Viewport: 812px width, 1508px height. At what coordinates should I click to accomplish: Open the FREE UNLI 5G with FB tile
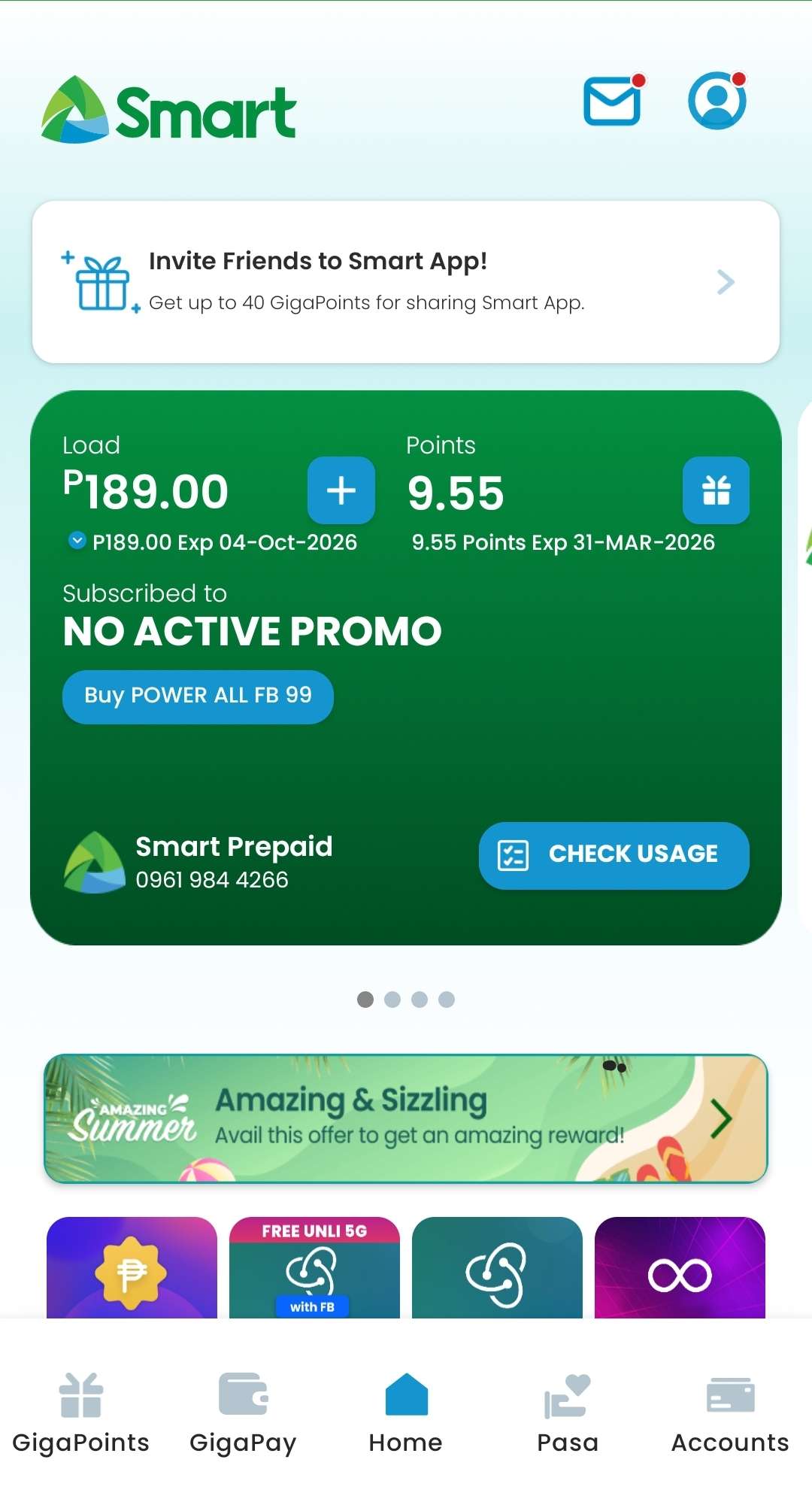click(x=314, y=1269)
